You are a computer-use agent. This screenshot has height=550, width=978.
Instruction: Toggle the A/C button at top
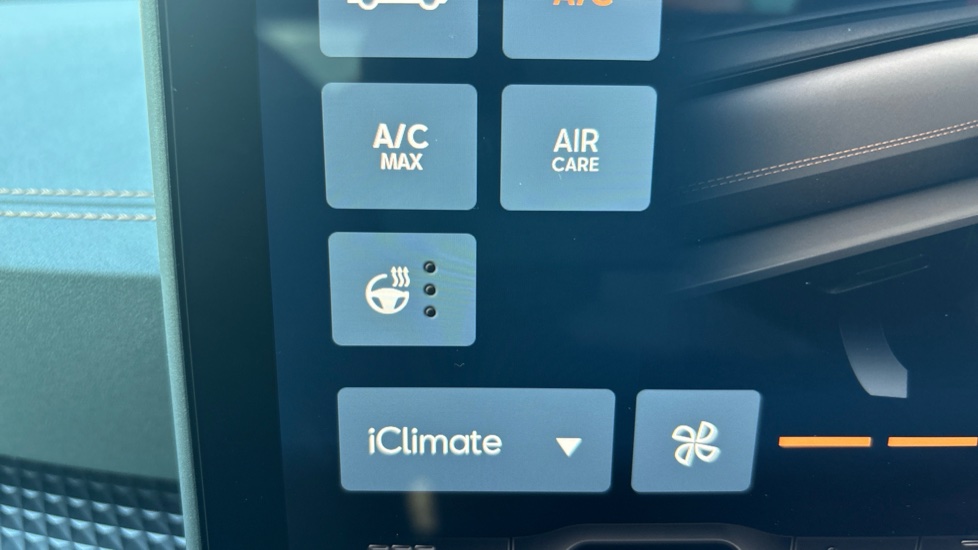581,24
